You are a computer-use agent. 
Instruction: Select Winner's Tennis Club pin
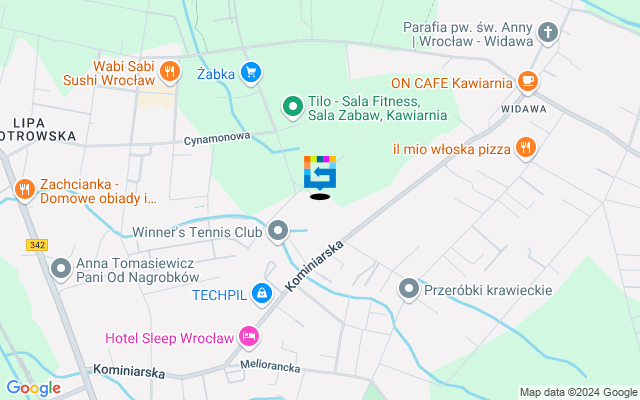coord(278,232)
